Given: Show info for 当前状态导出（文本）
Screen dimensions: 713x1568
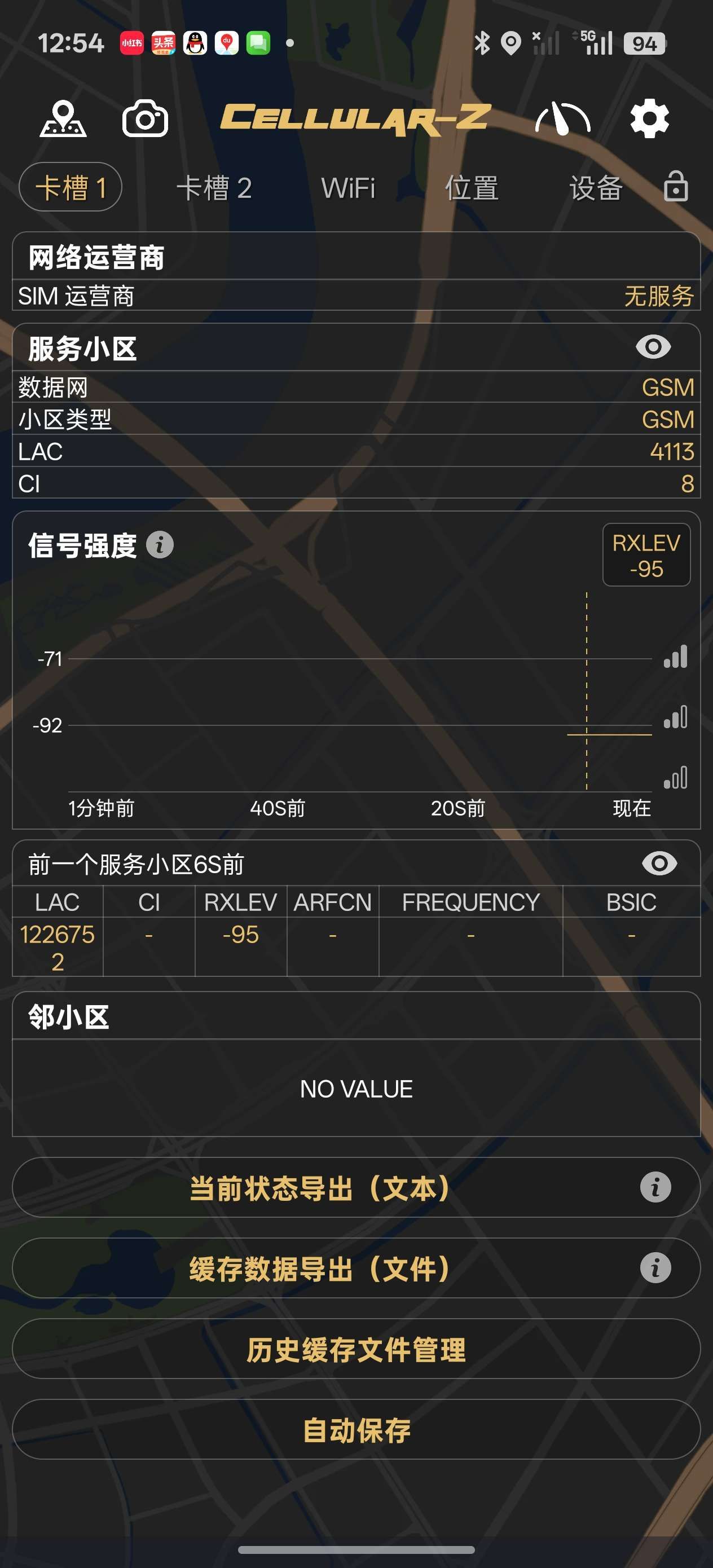Looking at the screenshot, I should (x=655, y=1187).
